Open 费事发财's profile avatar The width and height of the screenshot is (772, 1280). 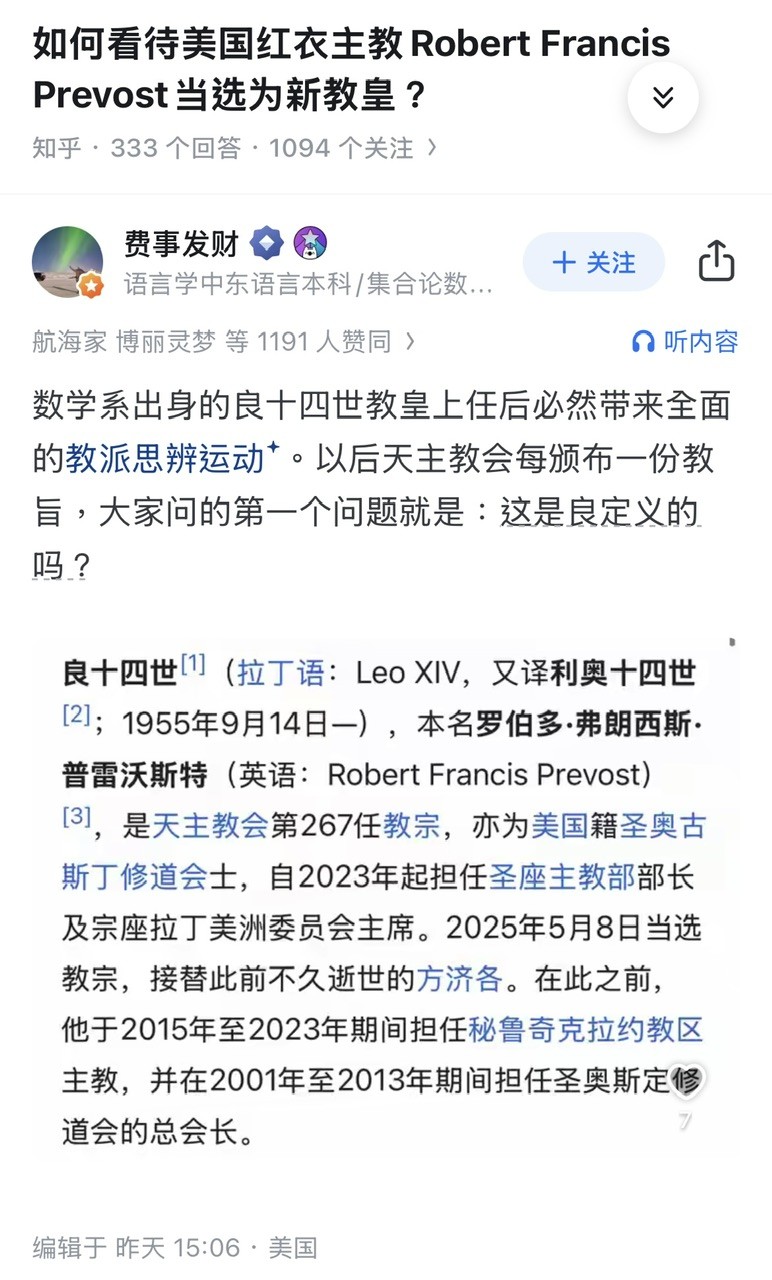68,262
